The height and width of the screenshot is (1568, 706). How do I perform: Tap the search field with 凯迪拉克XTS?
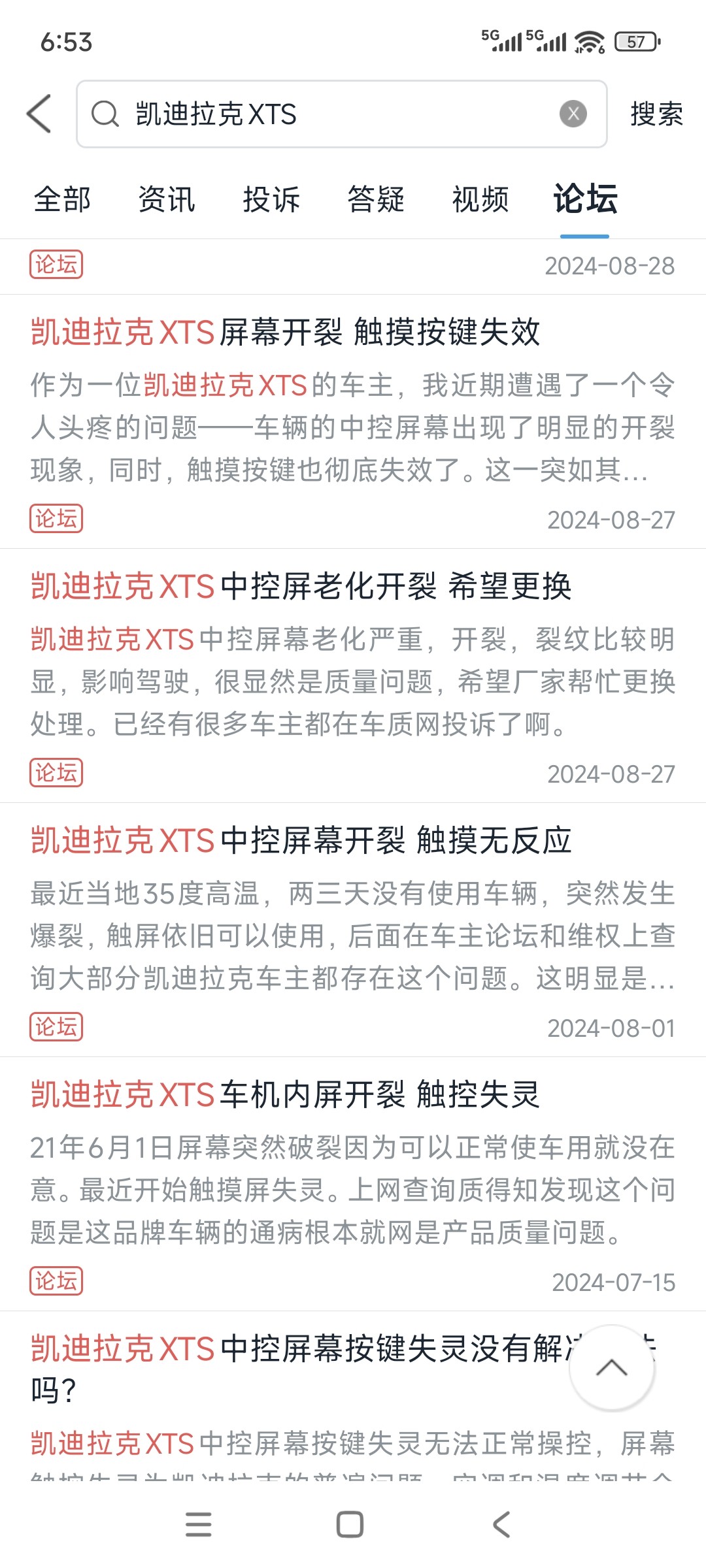(342, 114)
